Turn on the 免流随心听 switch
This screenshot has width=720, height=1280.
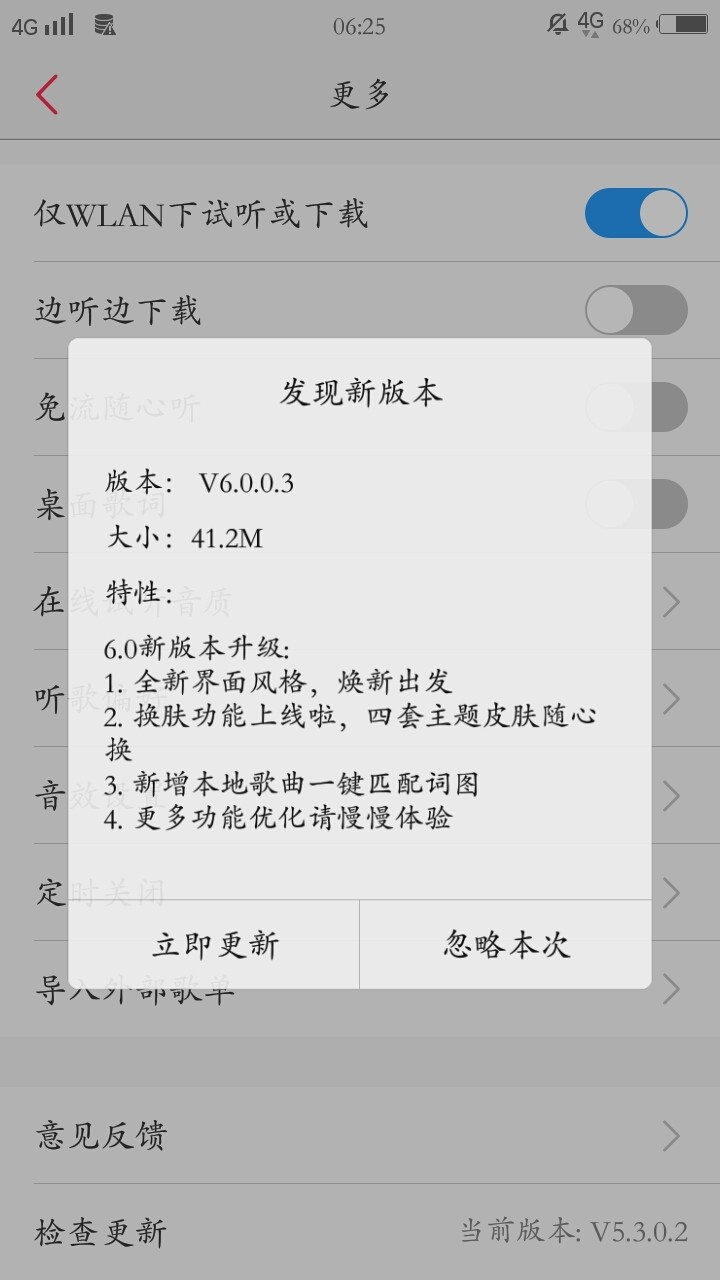point(636,406)
